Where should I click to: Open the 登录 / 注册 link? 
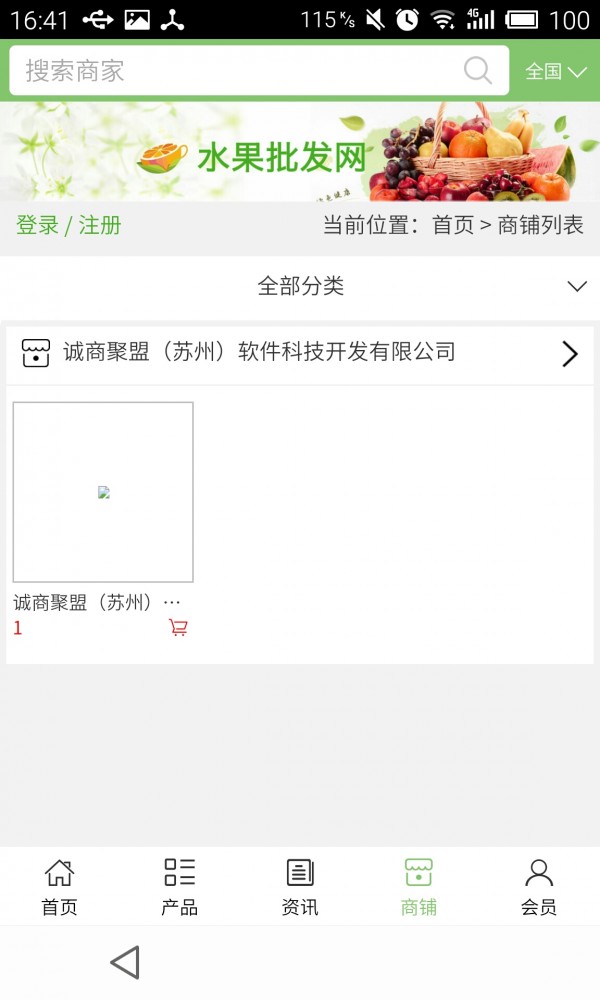(69, 225)
